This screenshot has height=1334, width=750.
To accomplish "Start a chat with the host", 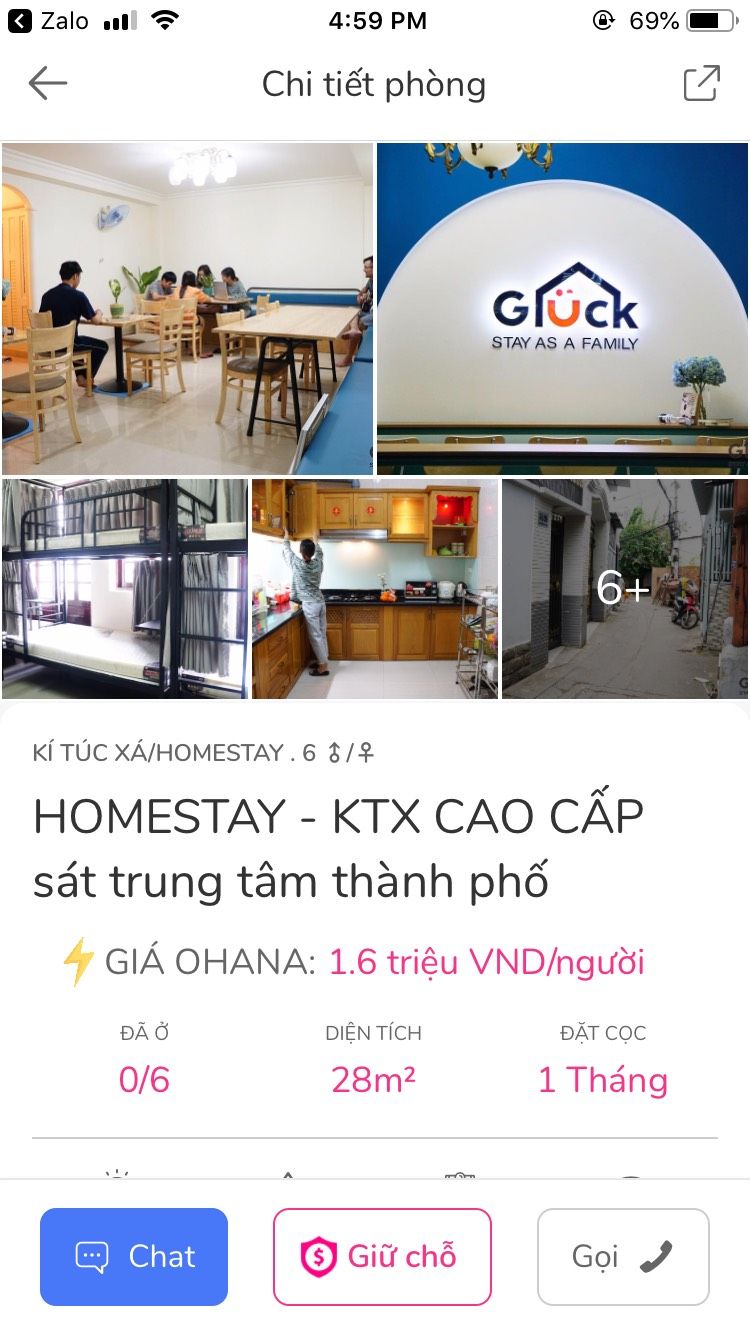I will click(134, 1256).
